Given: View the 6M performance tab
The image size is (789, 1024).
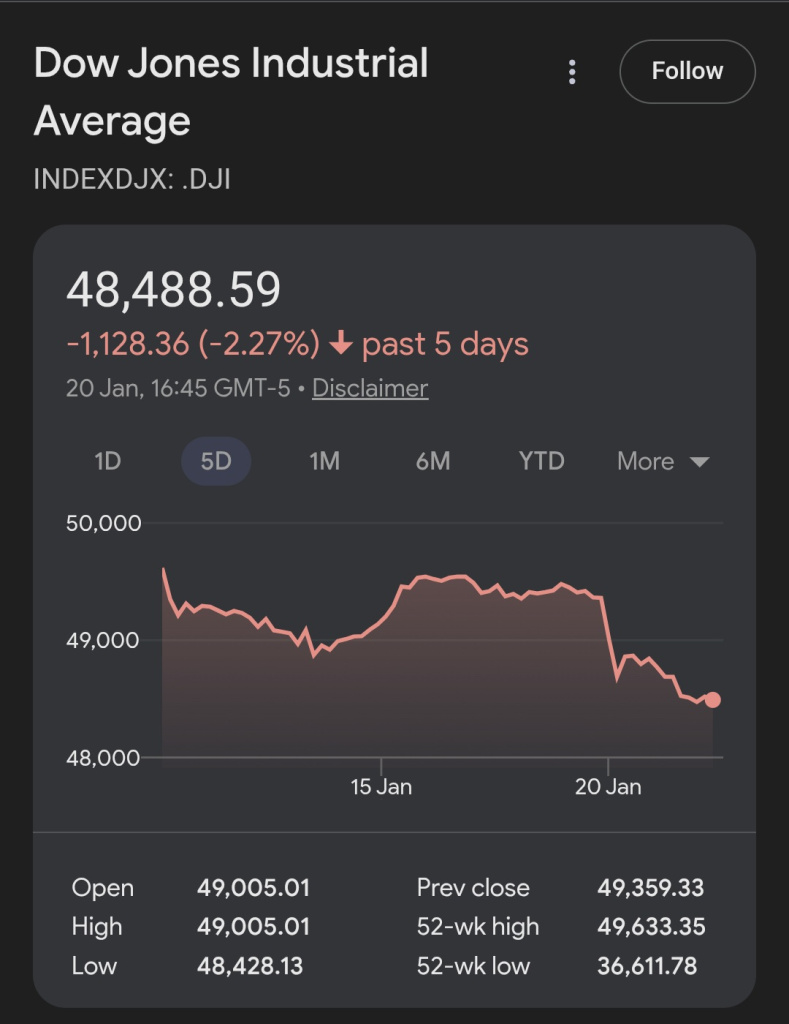Looking at the screenshot, I should click(x=432, y=461).
